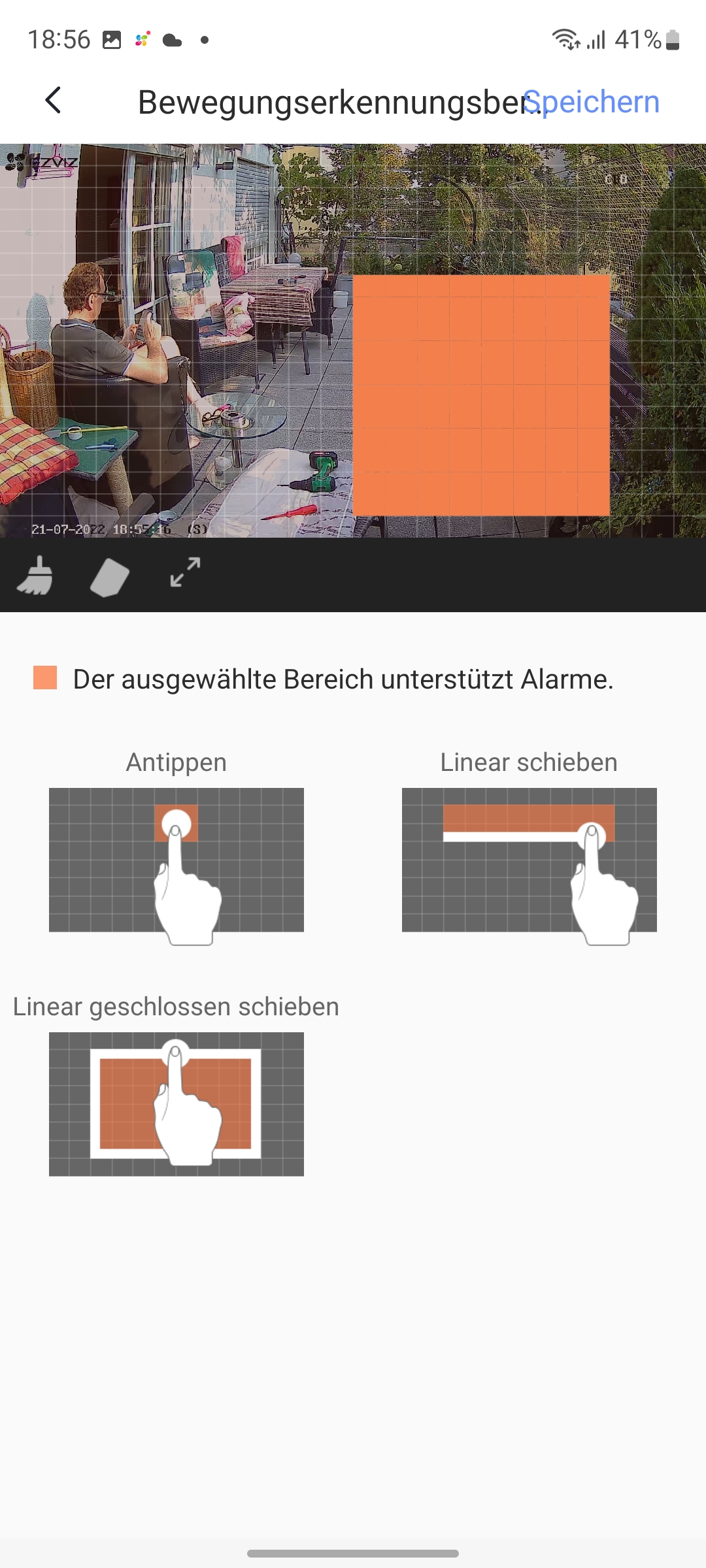Clear the selection with the broom icon
This screenshot has height=1568, width=706.
click(x=35, y=576)
